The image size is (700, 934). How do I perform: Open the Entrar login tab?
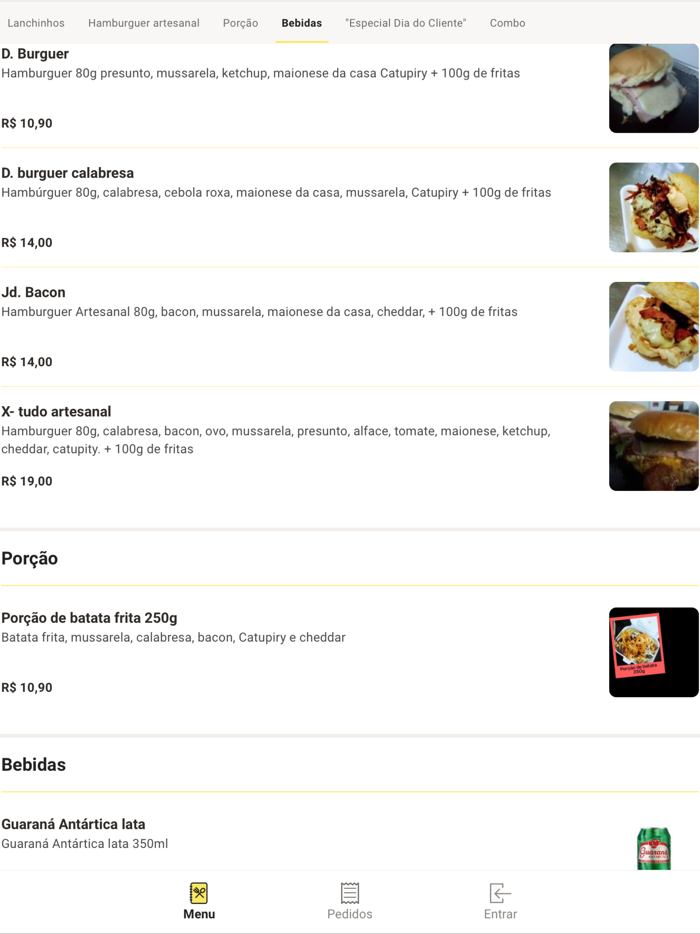(x=500, y=901)
